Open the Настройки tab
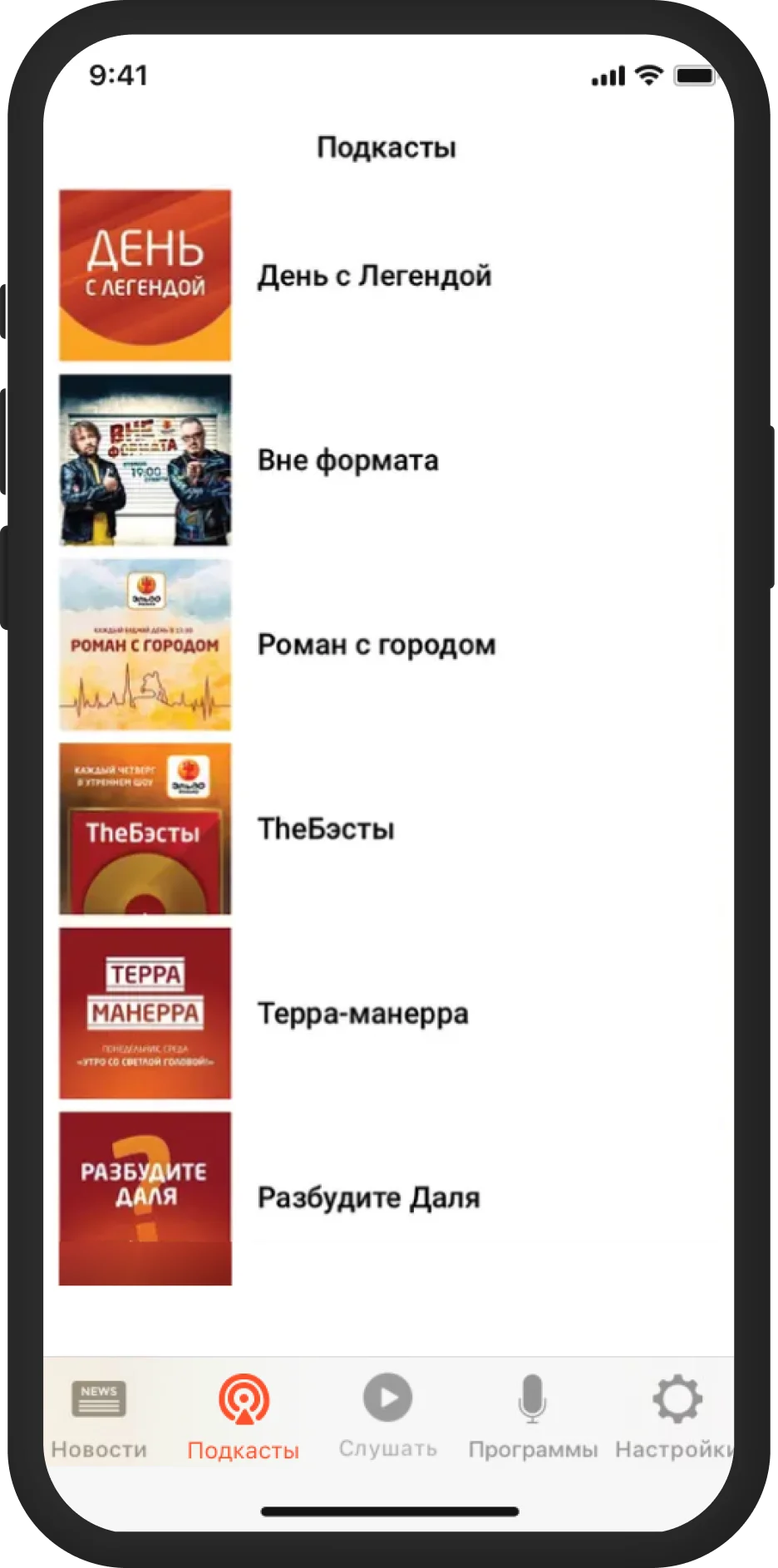The image size is (778, 1568). (x=675, y=1417)
